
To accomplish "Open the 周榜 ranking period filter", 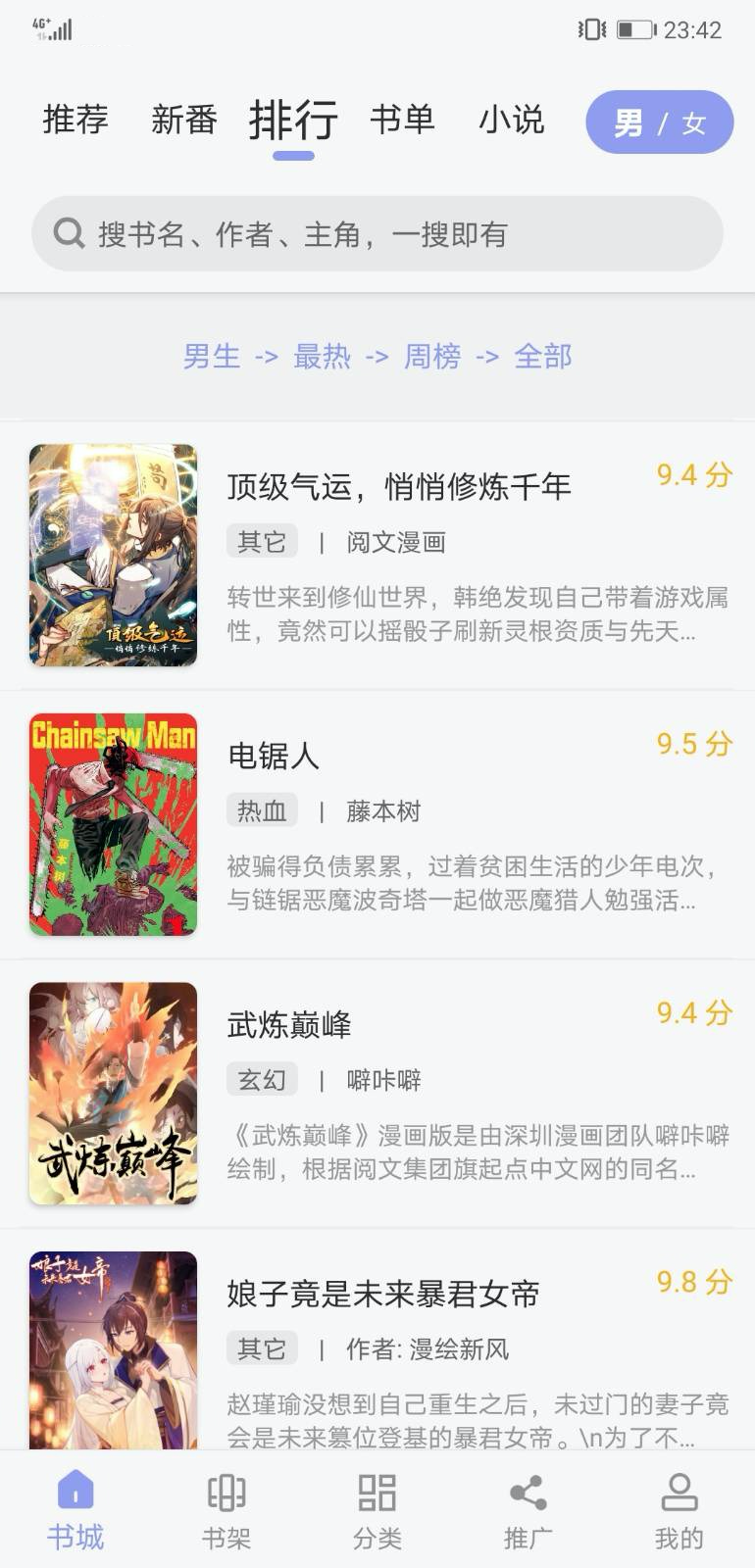I will pos(431,357).
